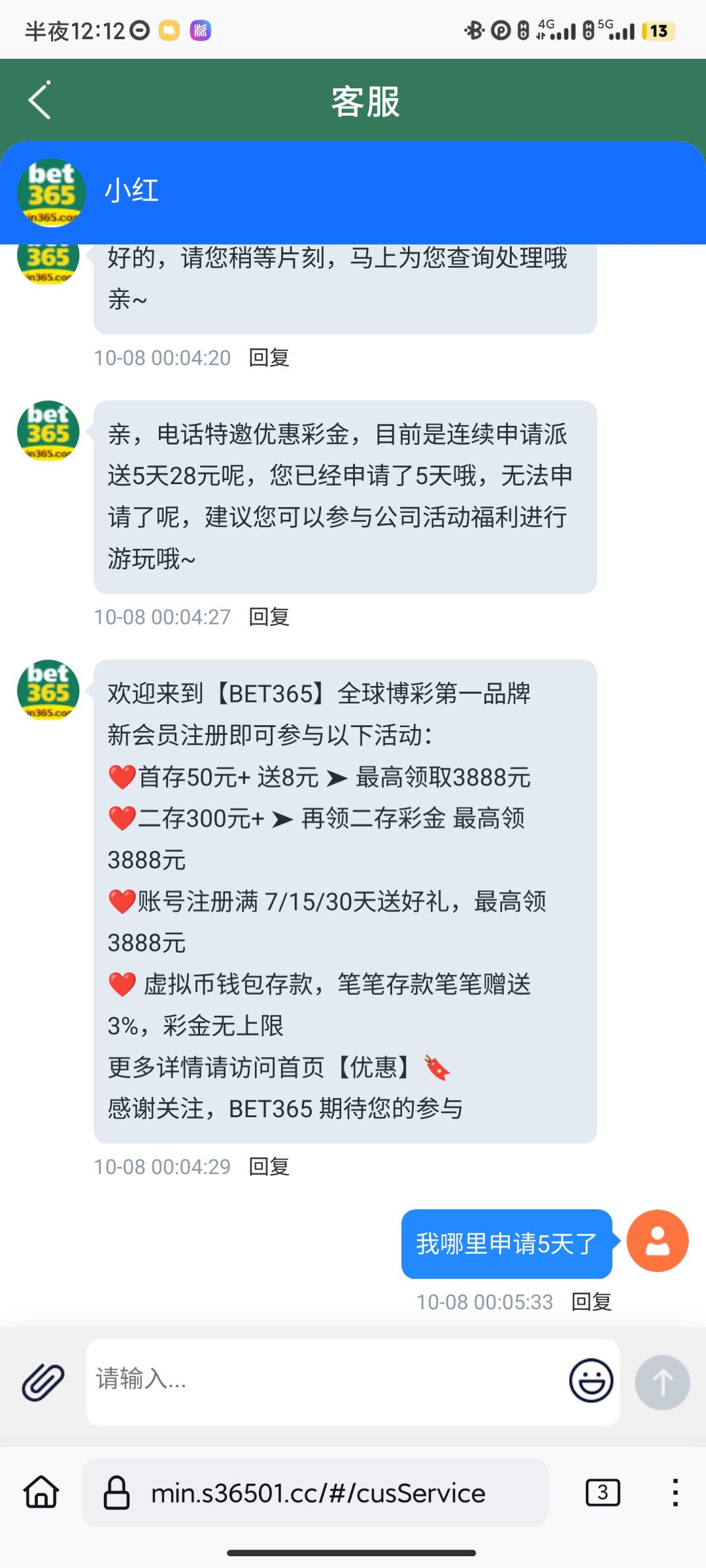
Task: Reply to the message sent at 00:04:27
Action: pos(269,617)
